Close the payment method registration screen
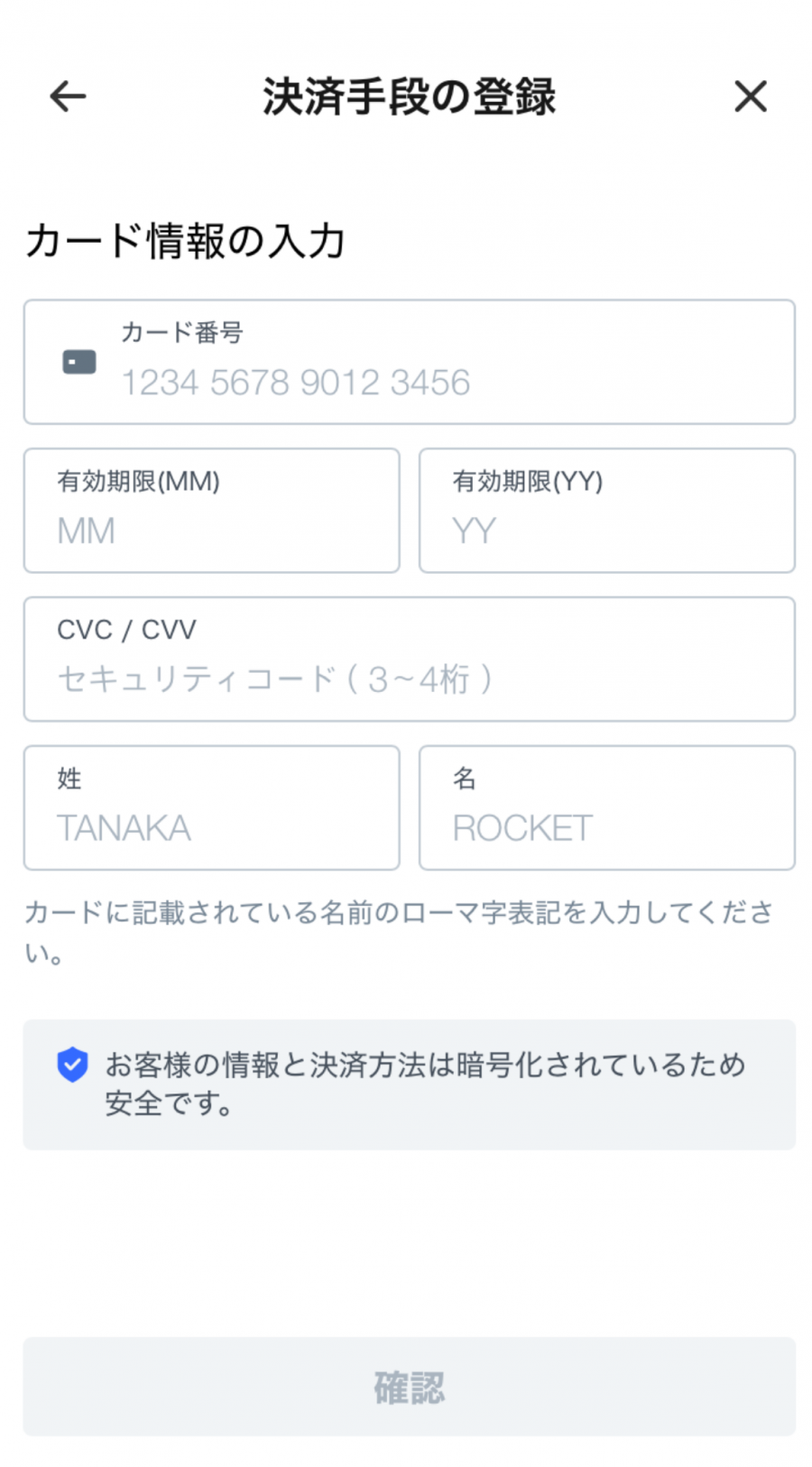 750,97
